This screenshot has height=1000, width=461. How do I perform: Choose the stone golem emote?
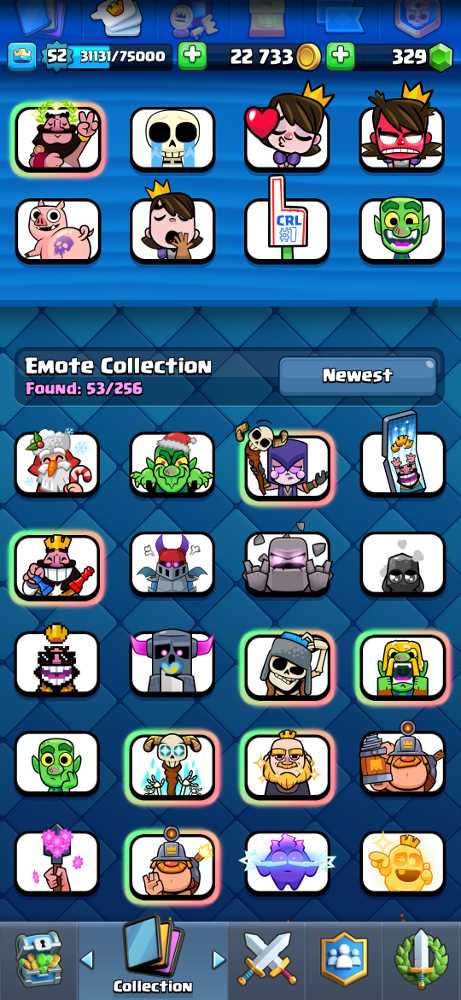(287, 563)
